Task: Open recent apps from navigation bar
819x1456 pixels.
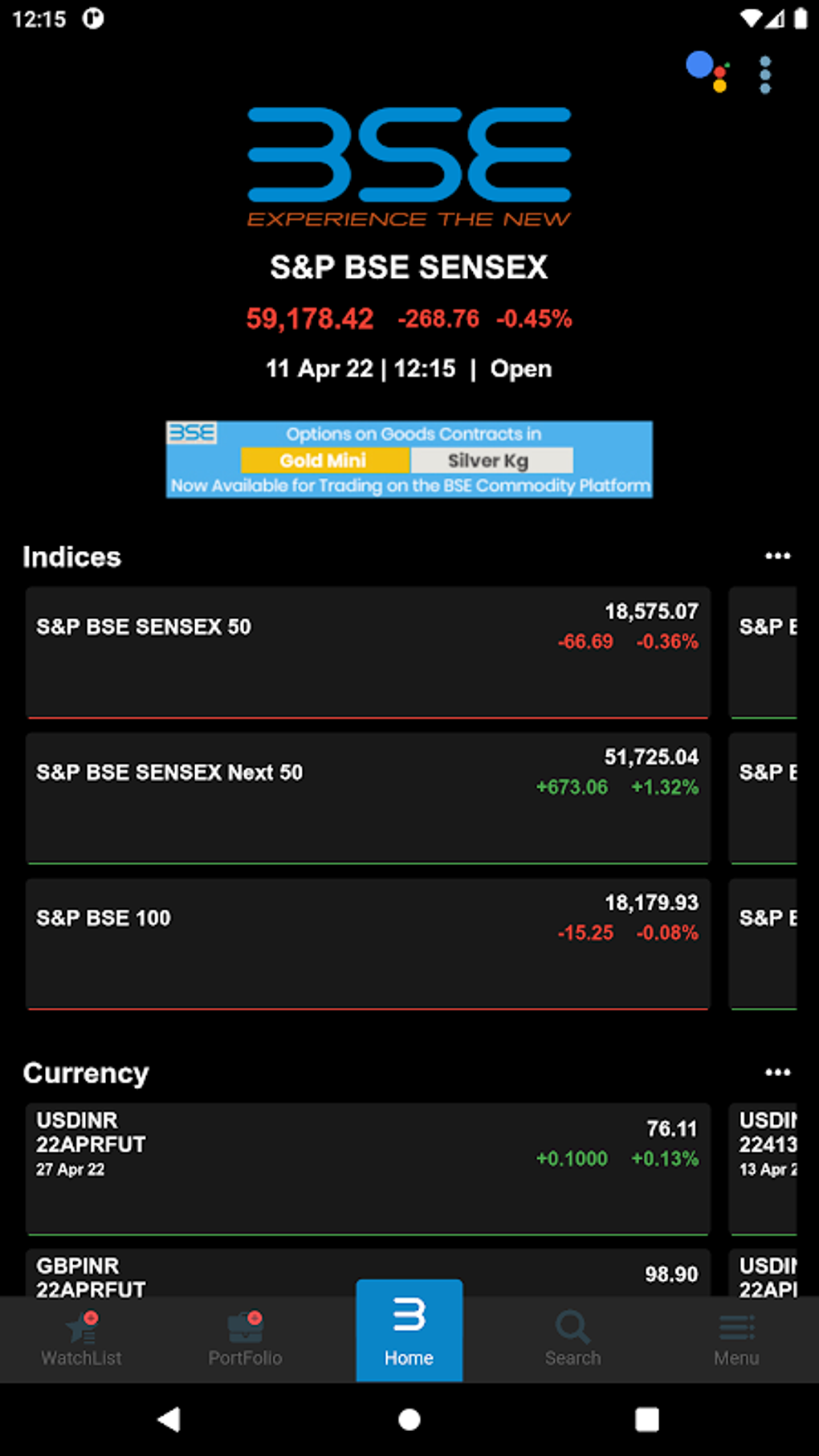Action: (647, 1419)
